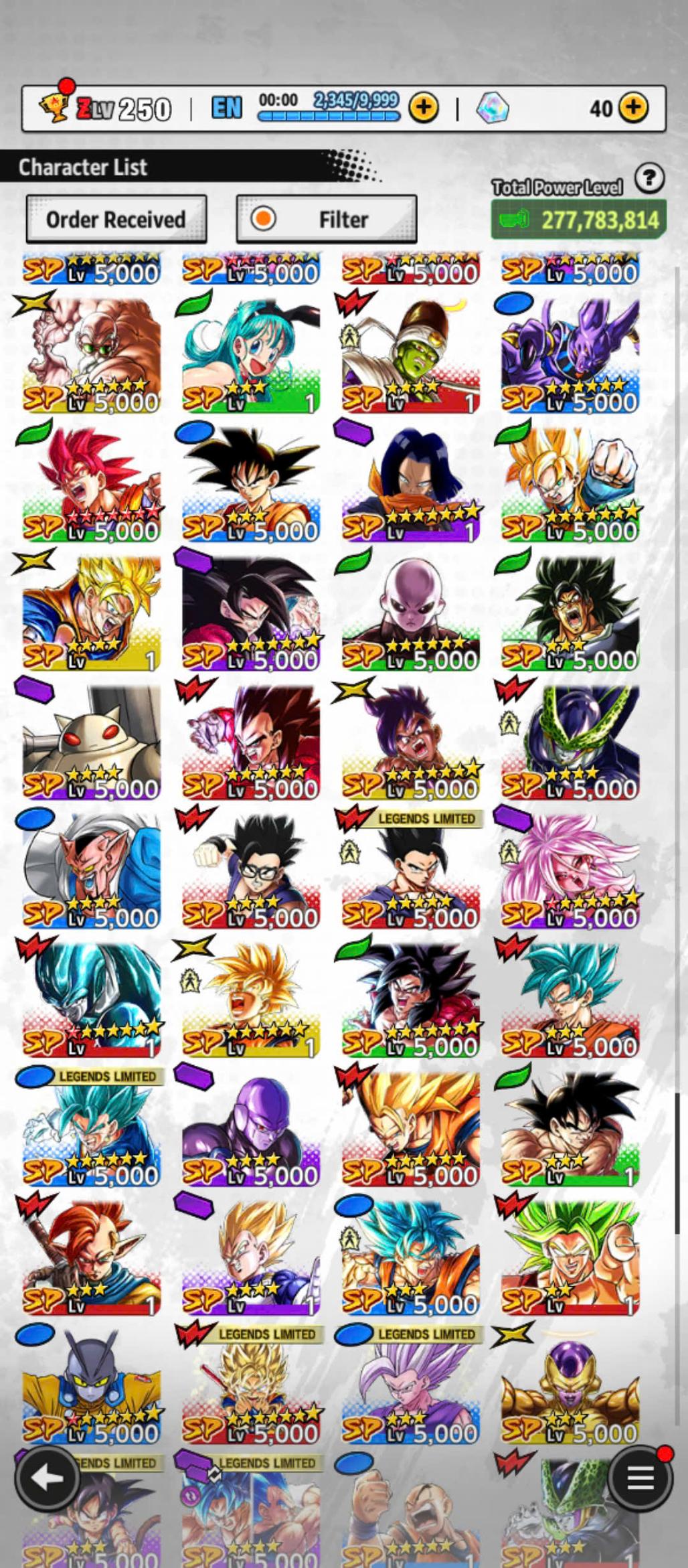Image resolution: width=688 pixels, height=1568 pixels.
Task: Open the Android 17 character card
Action: [410, 484]
